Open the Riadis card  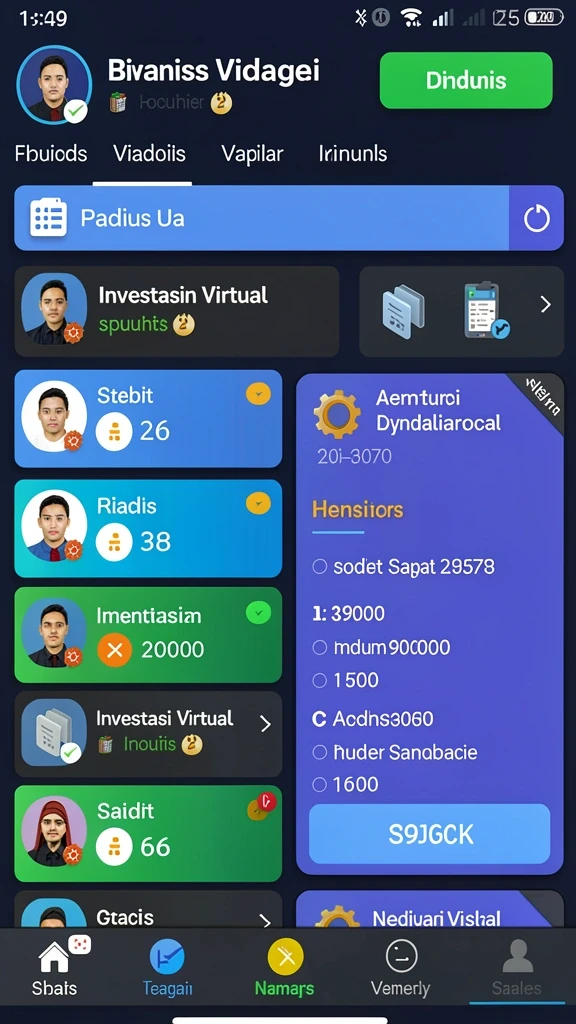click(148, 528)
